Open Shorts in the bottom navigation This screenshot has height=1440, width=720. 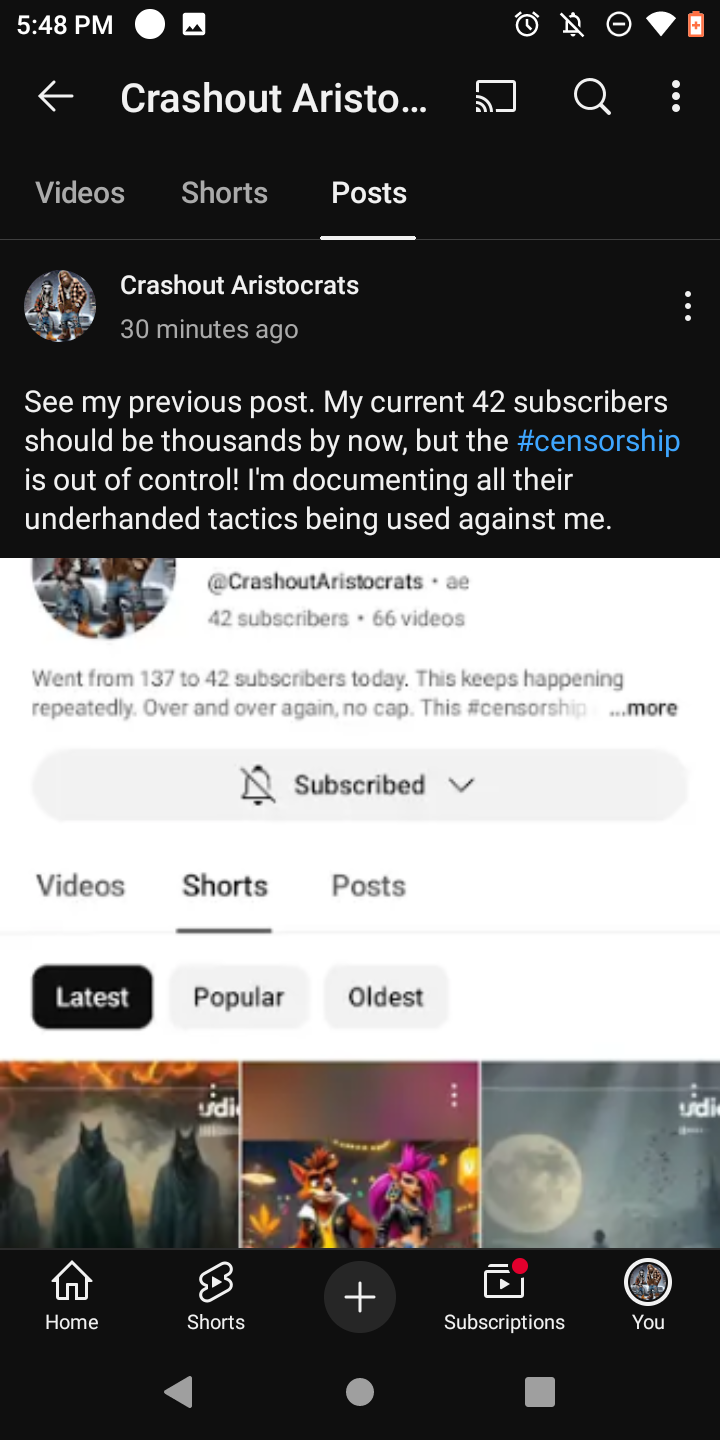(x=216, y=1297)
